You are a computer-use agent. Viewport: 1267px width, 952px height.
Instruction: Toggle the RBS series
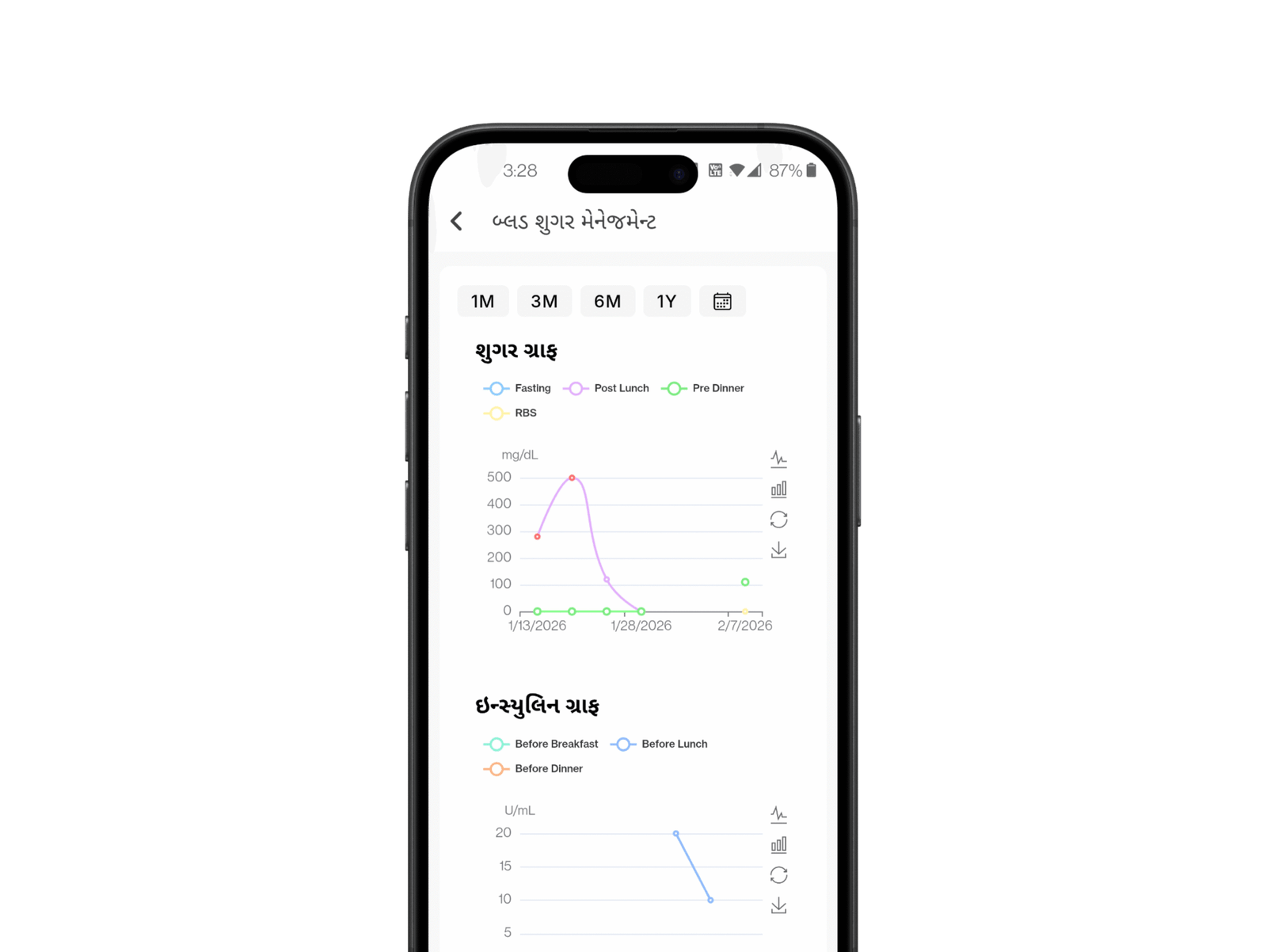pos(510,413)
